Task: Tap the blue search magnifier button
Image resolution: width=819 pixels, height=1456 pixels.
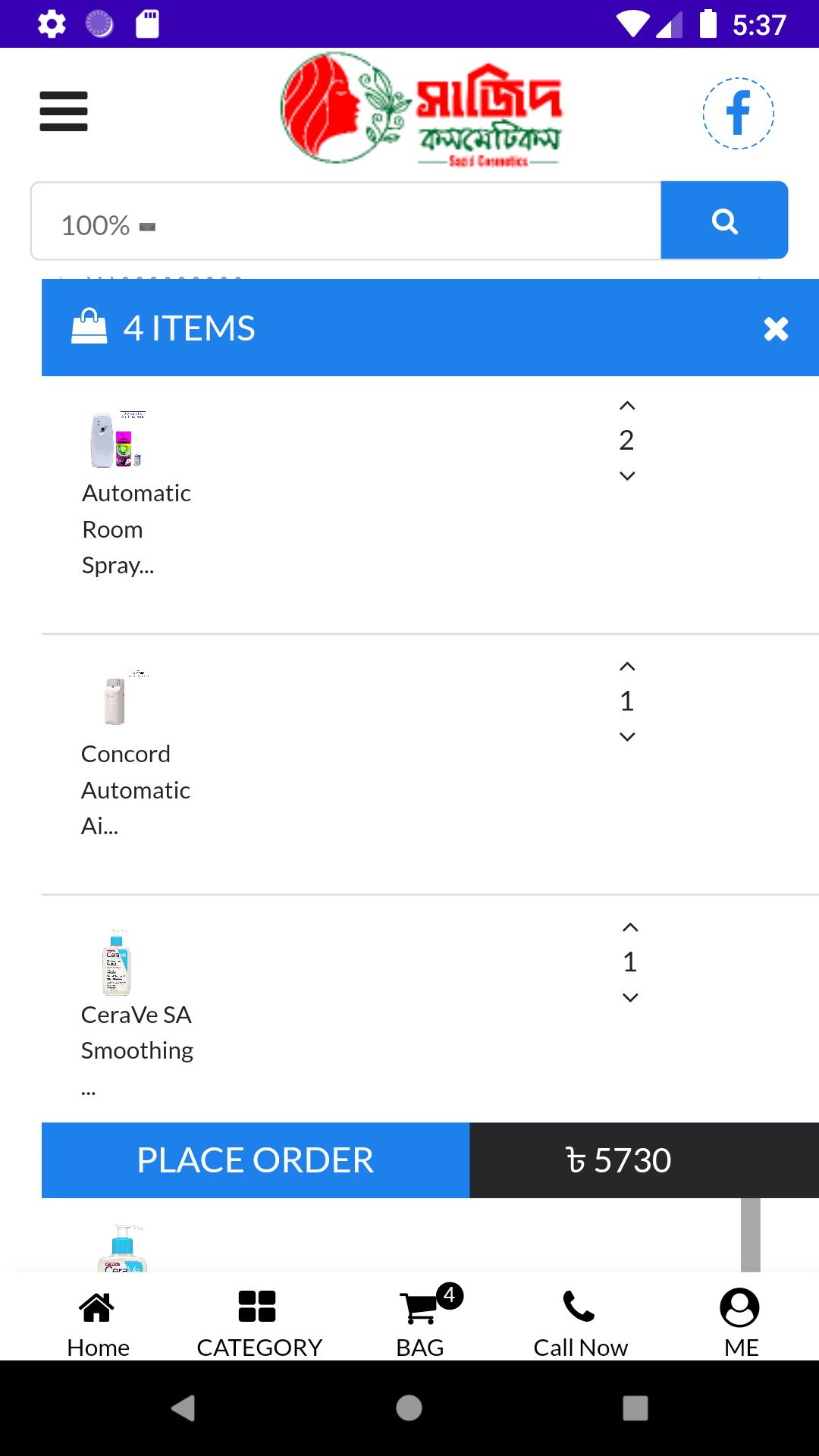Action: [x=724, y=221]
